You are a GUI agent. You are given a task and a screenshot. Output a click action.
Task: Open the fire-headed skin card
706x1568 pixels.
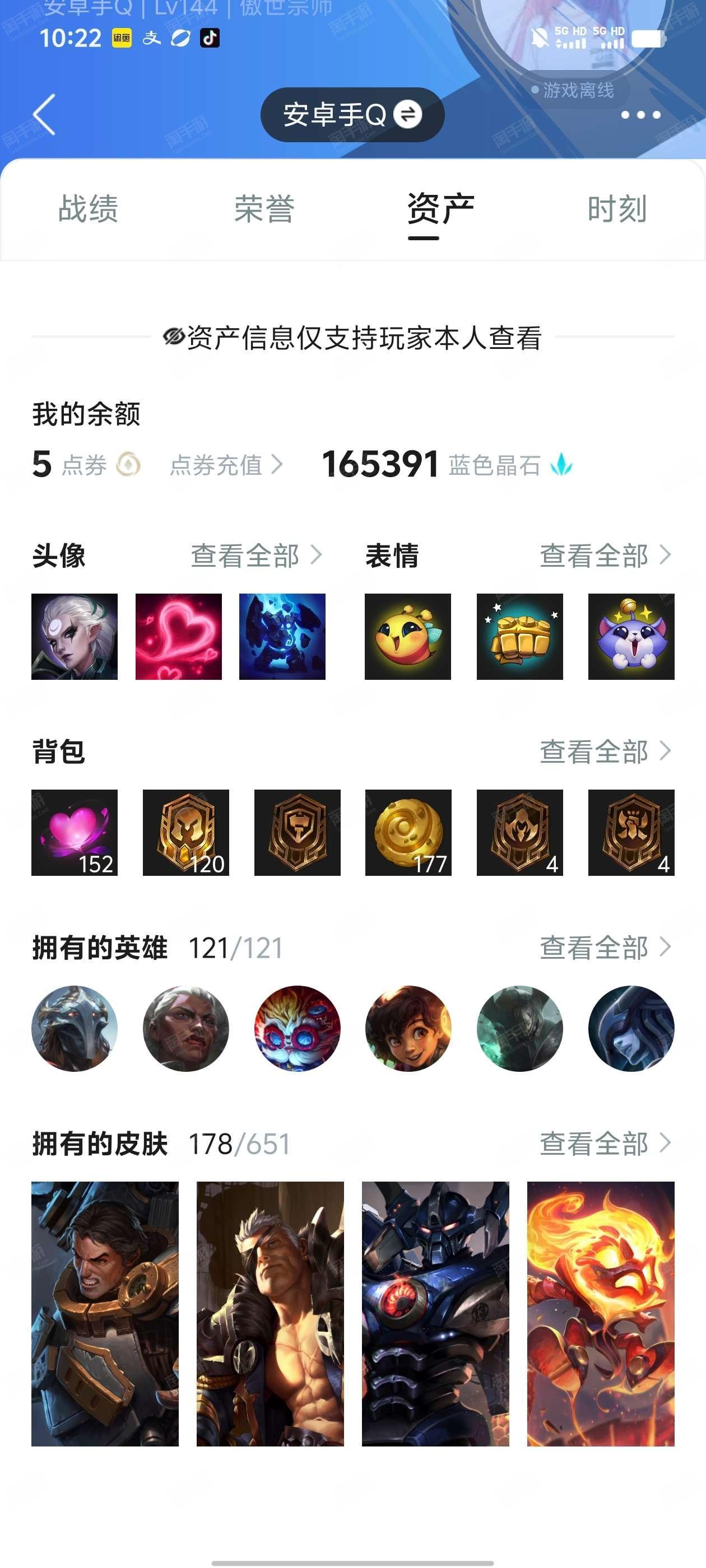600,1313
